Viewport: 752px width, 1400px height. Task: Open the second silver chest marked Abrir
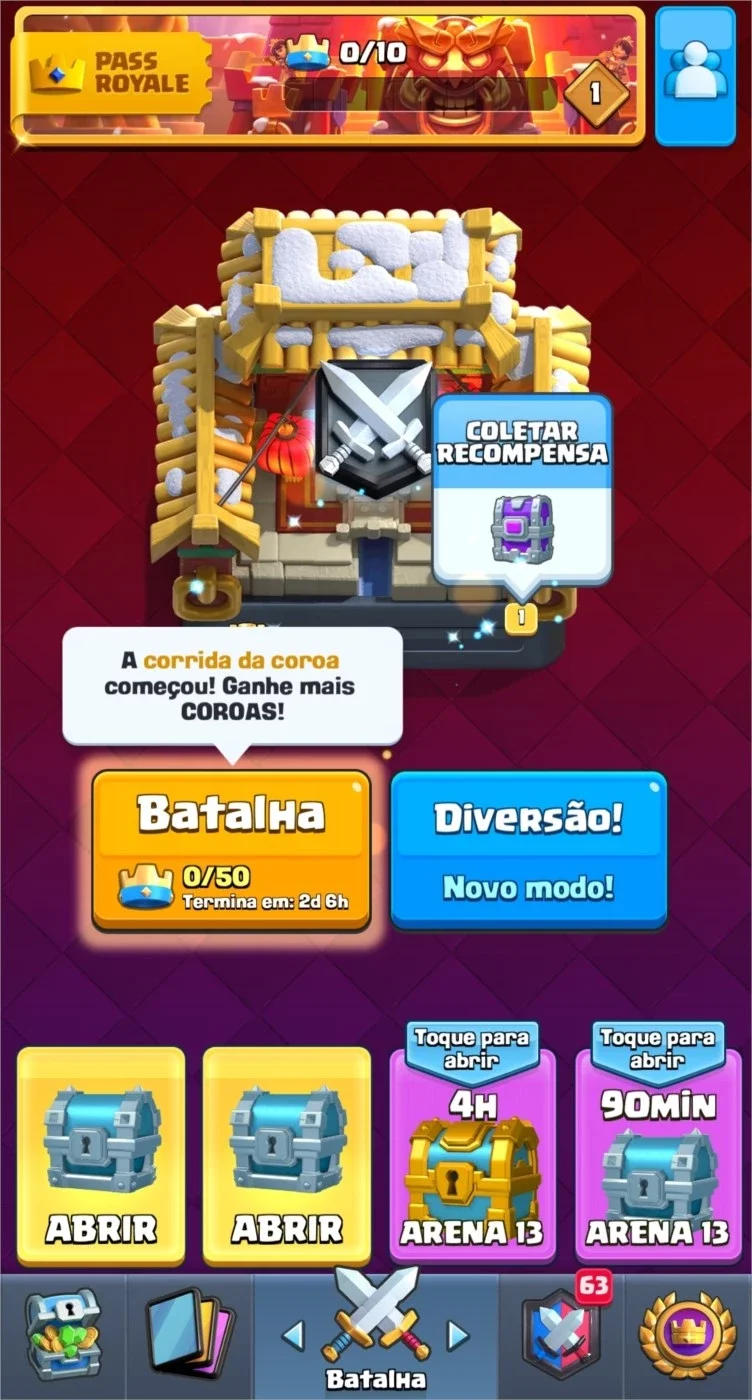coord(287,1156)
